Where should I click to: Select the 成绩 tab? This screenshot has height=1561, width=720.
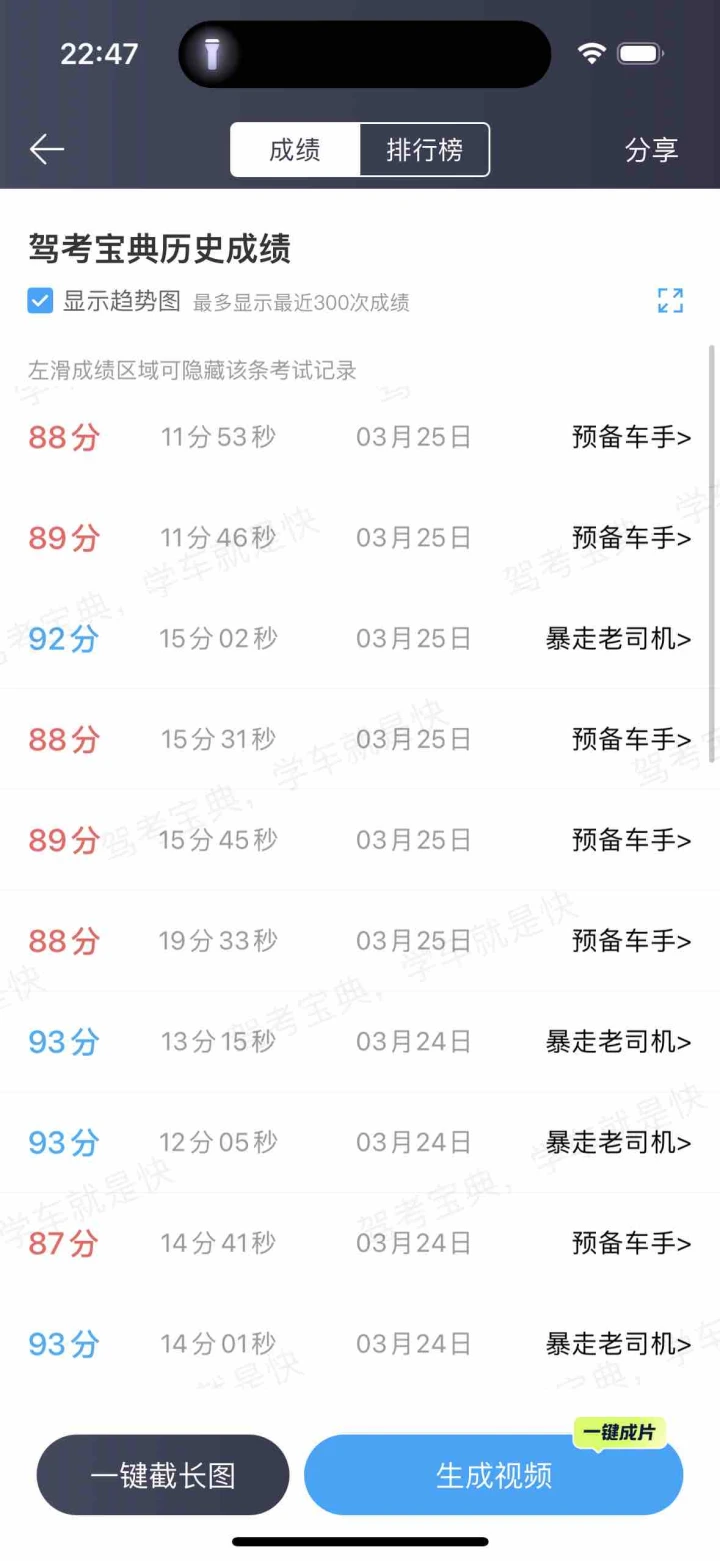(x=295, y=150)
